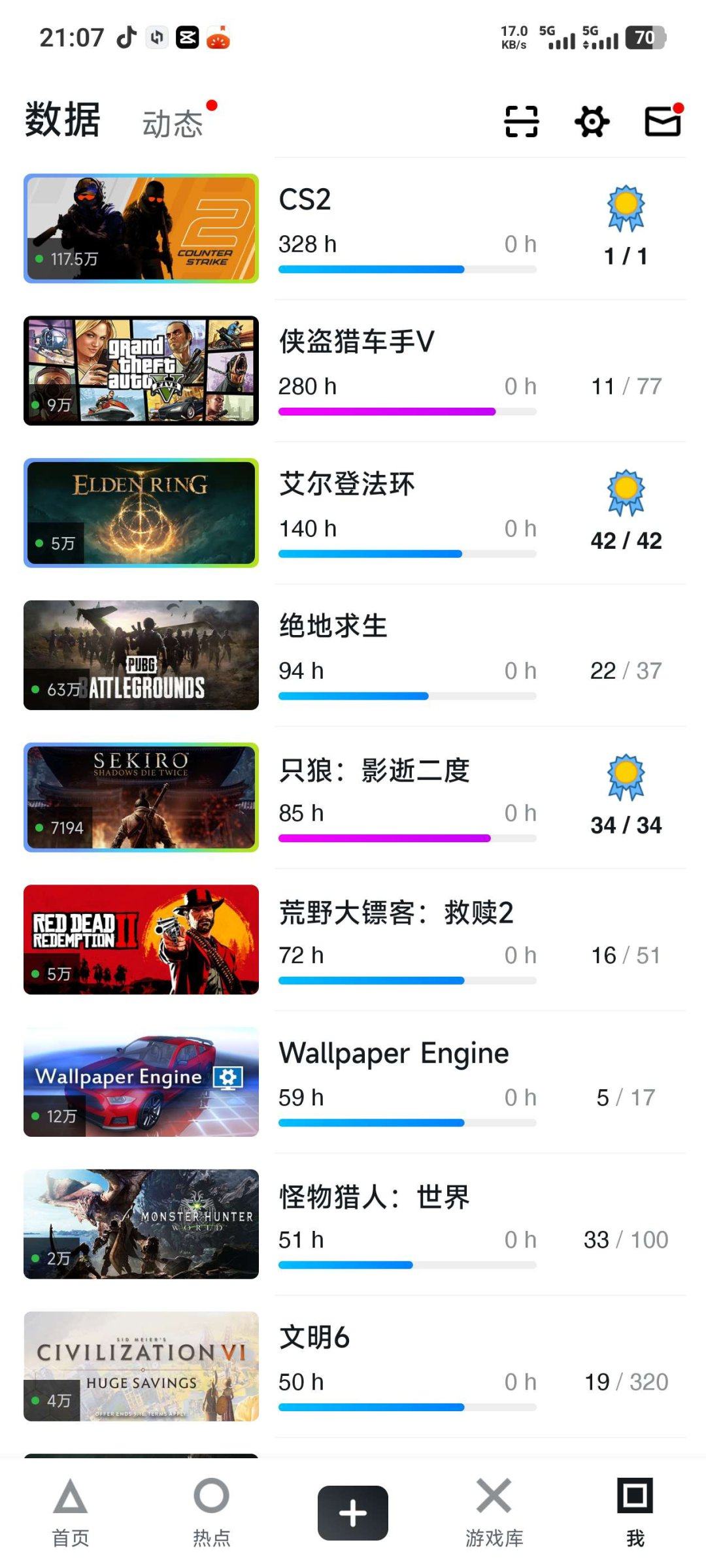Viewport: 706px width, 1568px height.
Task: Tap the perfect achievement badge for 艾尔登法环
Action: click(626, 491)
